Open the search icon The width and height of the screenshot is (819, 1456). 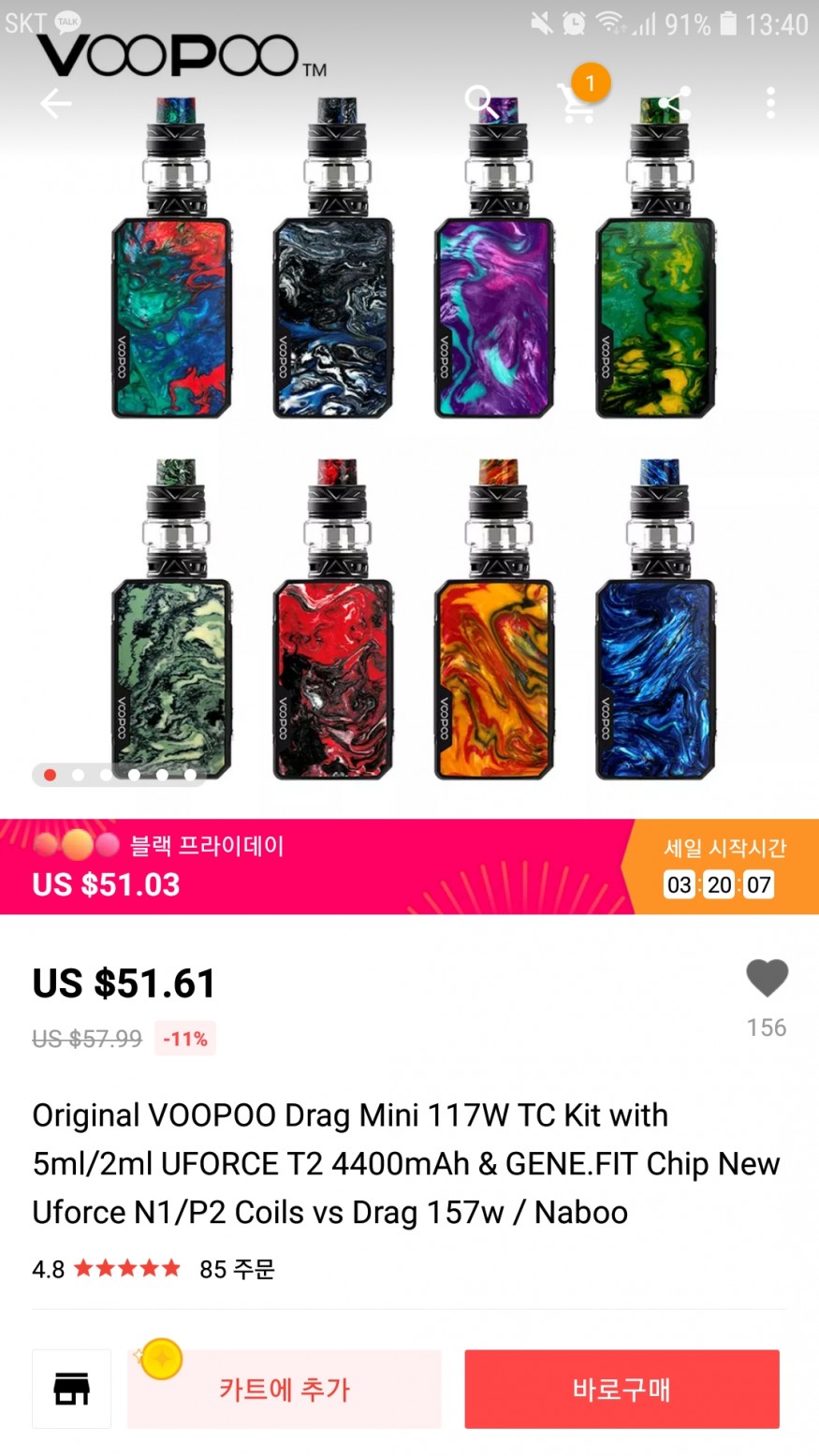(482, 102)
